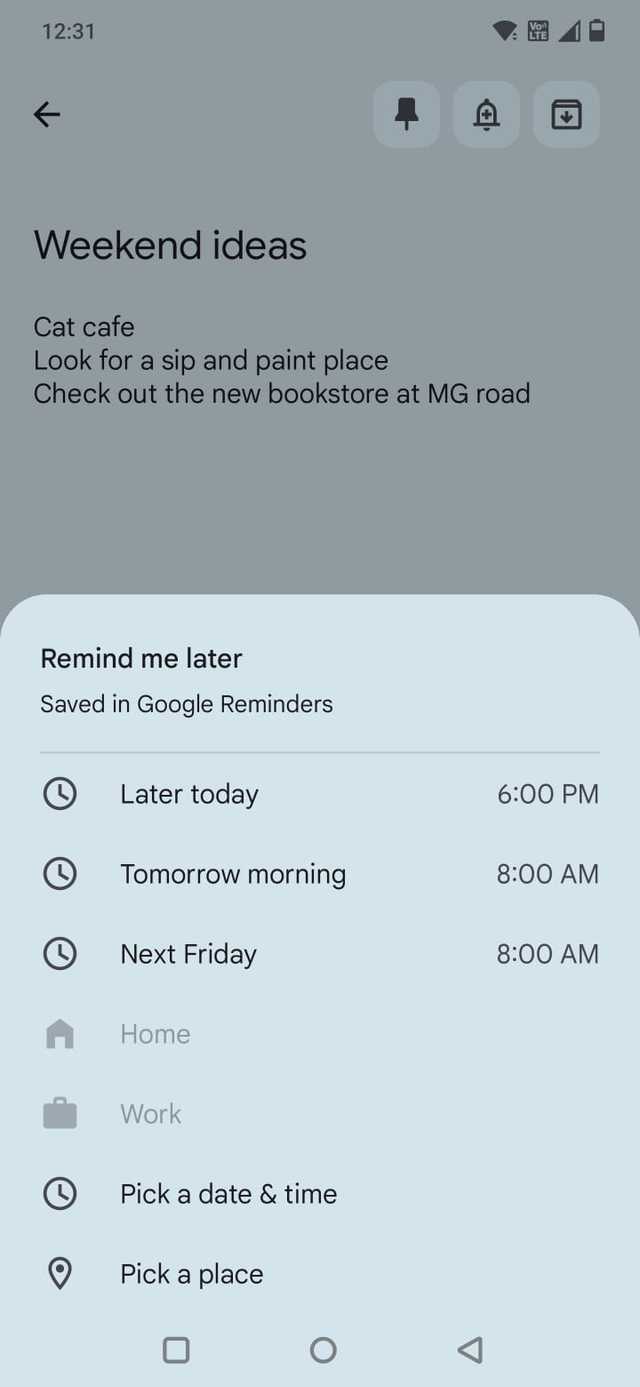Tap the system home button
This screenshot has height=1387, width=640.
coord(323,1350)
